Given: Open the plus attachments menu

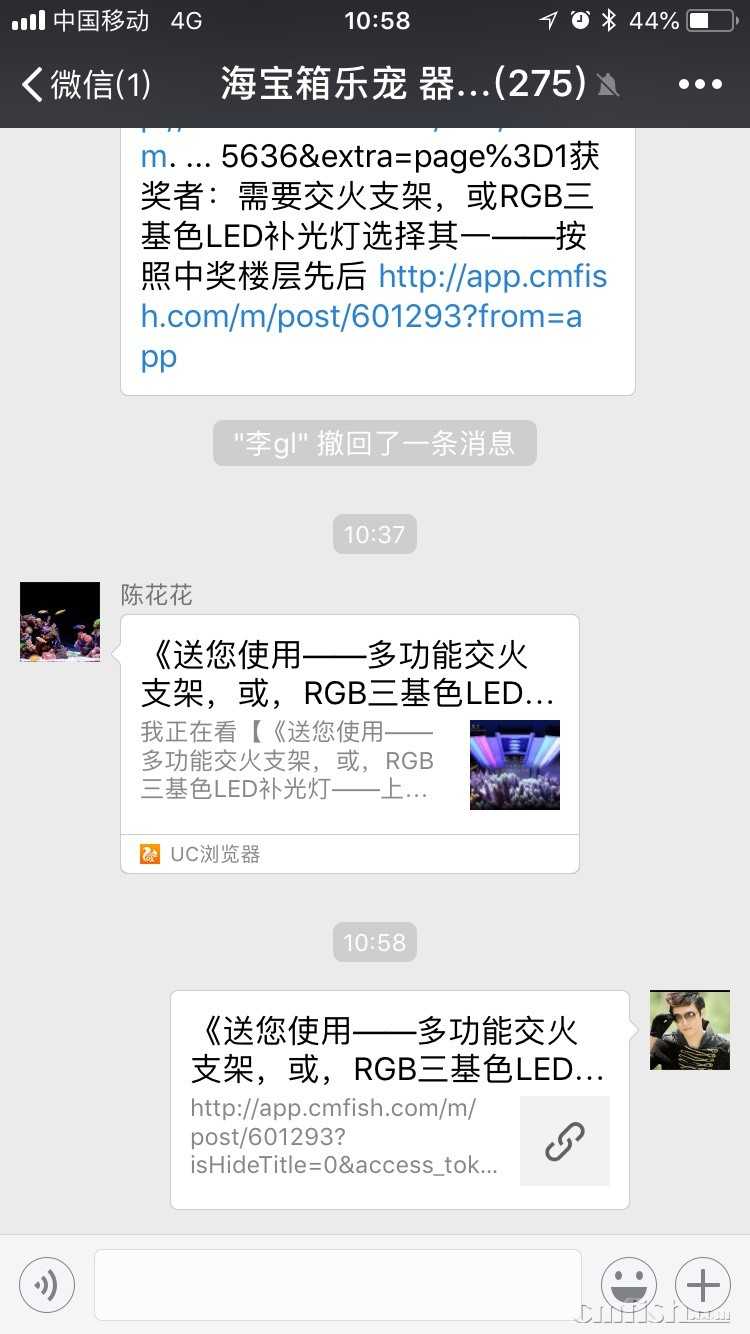Looking at the screenshot, I should coord(703,1284).
